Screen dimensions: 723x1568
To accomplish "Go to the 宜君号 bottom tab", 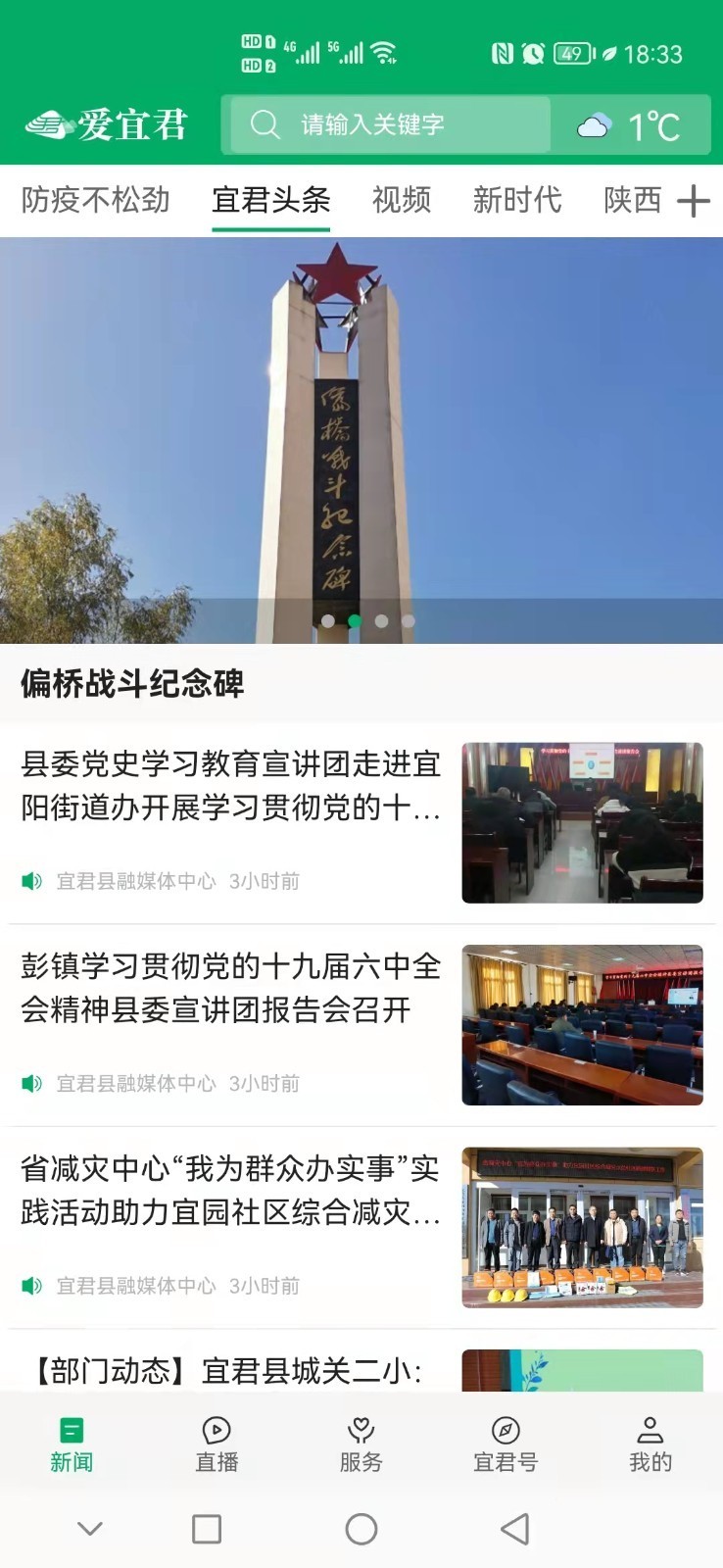I will click(506, 1445).
